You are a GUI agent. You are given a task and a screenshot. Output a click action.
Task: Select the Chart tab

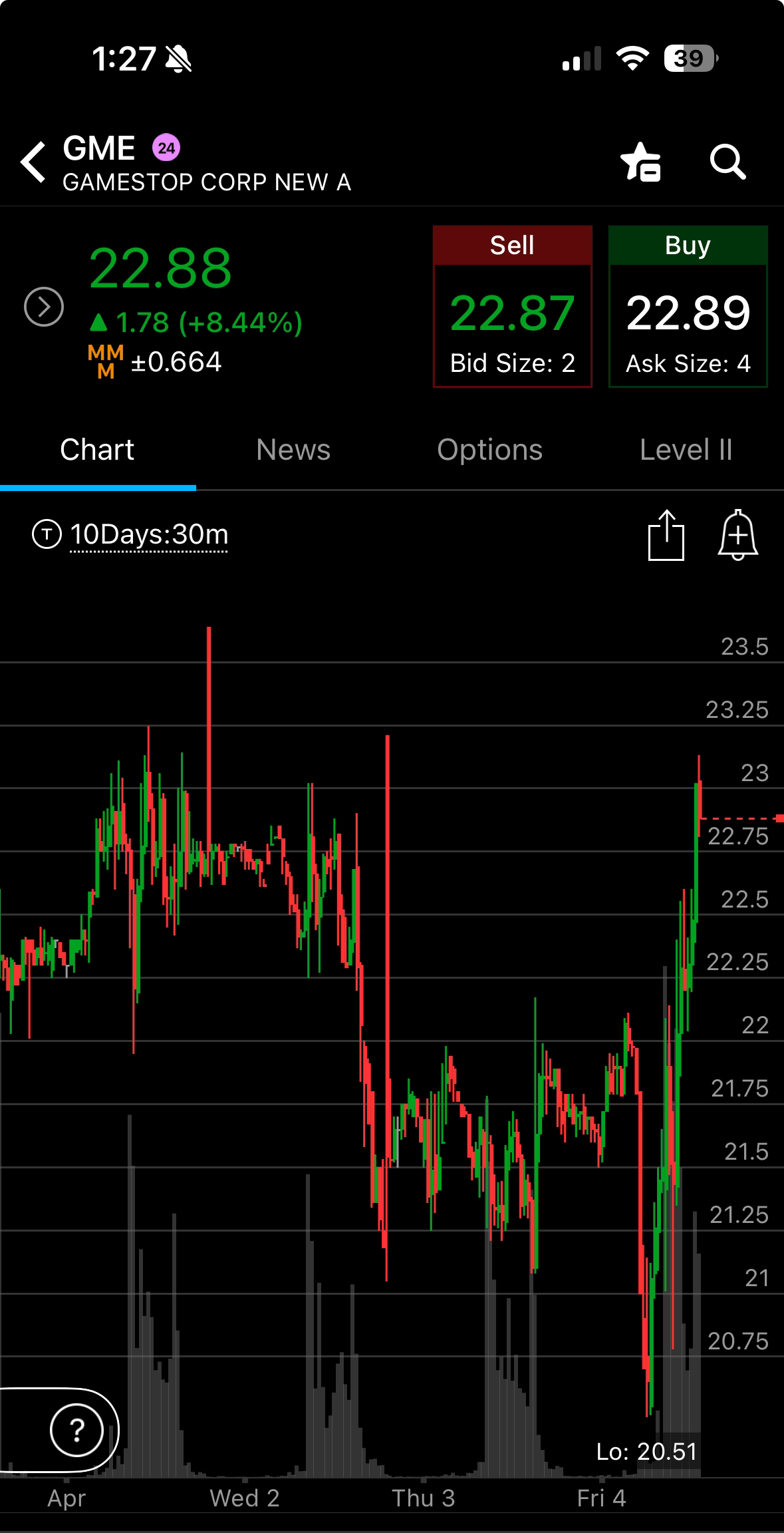(97, 450)
